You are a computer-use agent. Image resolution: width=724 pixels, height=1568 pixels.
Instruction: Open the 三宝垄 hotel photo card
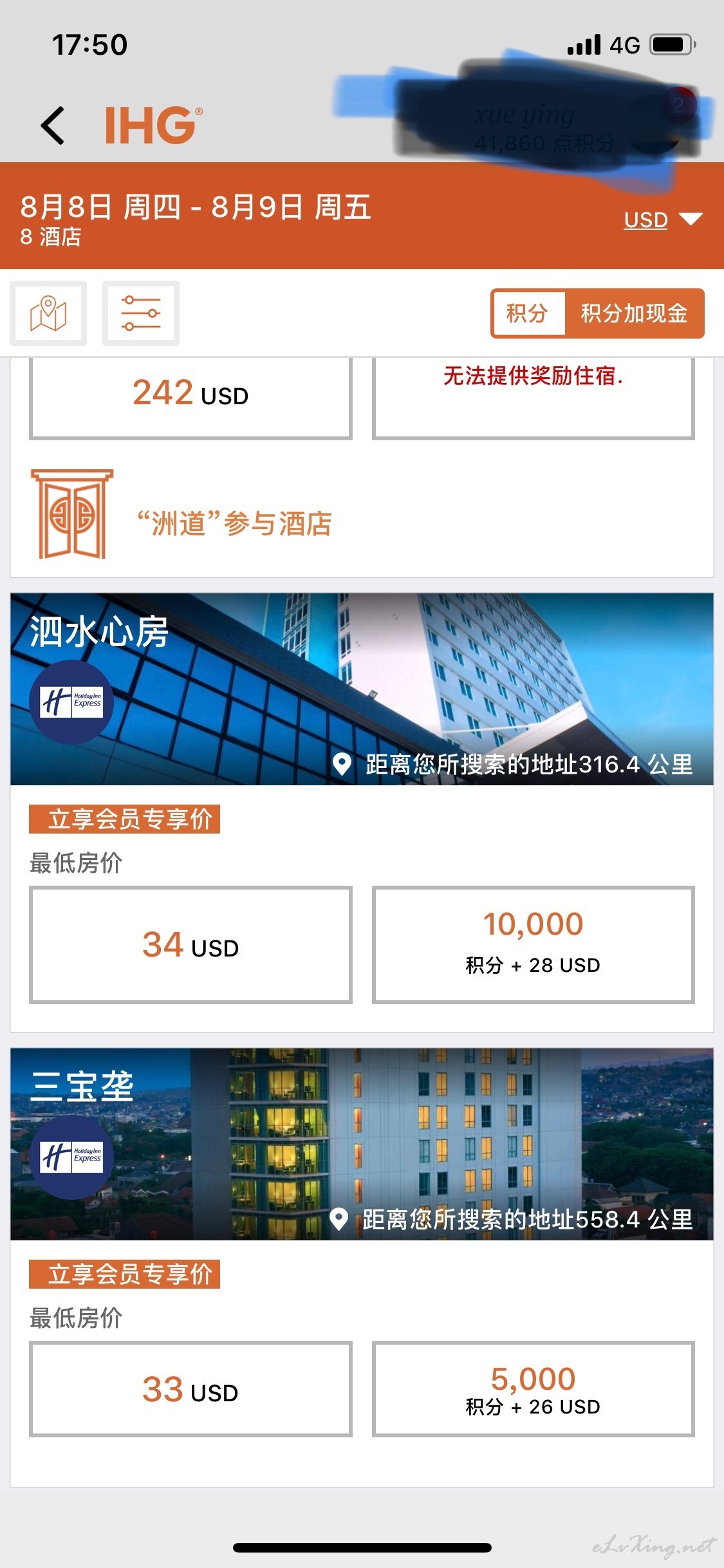(362, 1144)
